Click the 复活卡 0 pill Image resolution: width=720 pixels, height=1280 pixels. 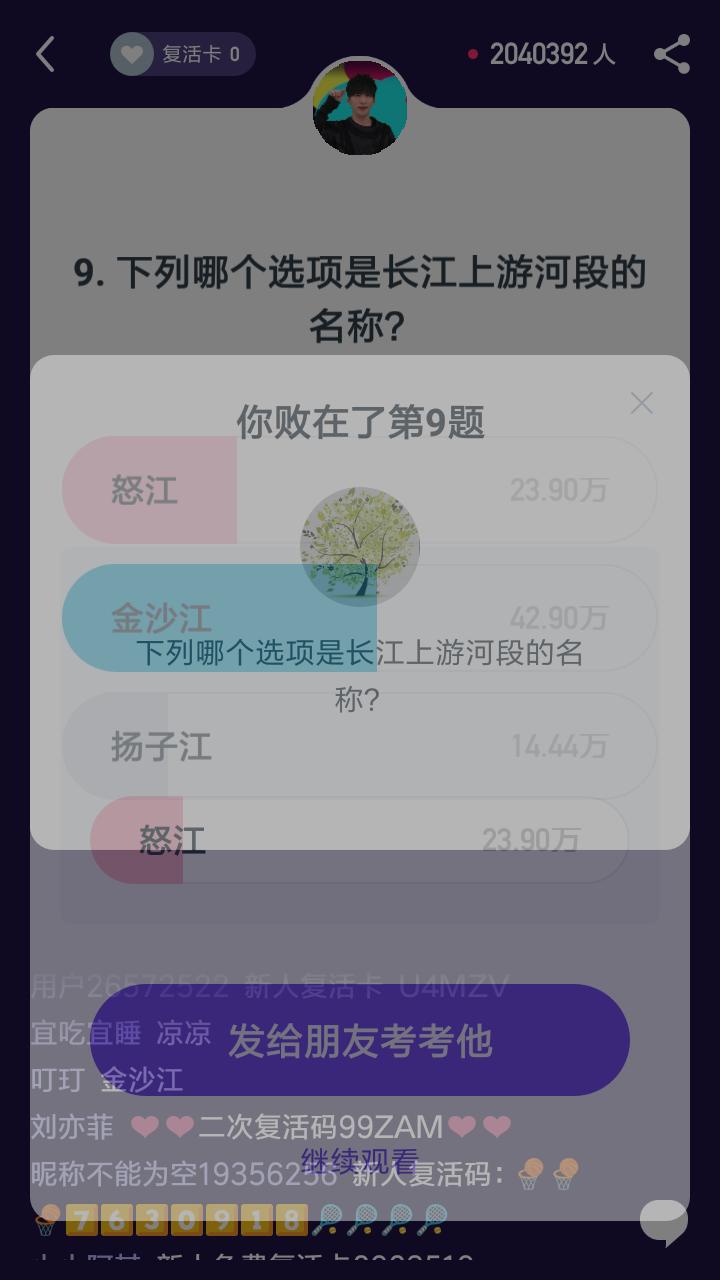point(182,54)
